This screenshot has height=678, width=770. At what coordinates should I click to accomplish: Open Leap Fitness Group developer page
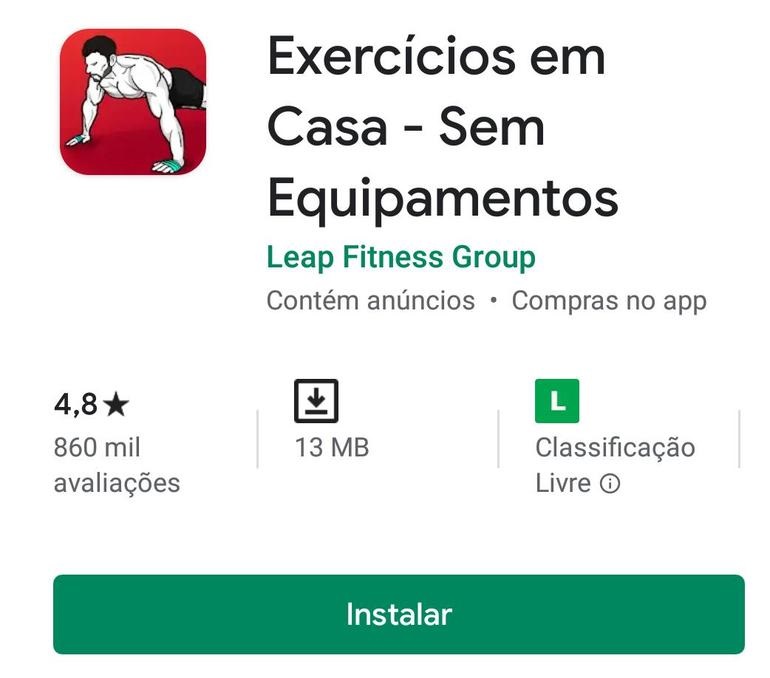[x=400, y=257]
